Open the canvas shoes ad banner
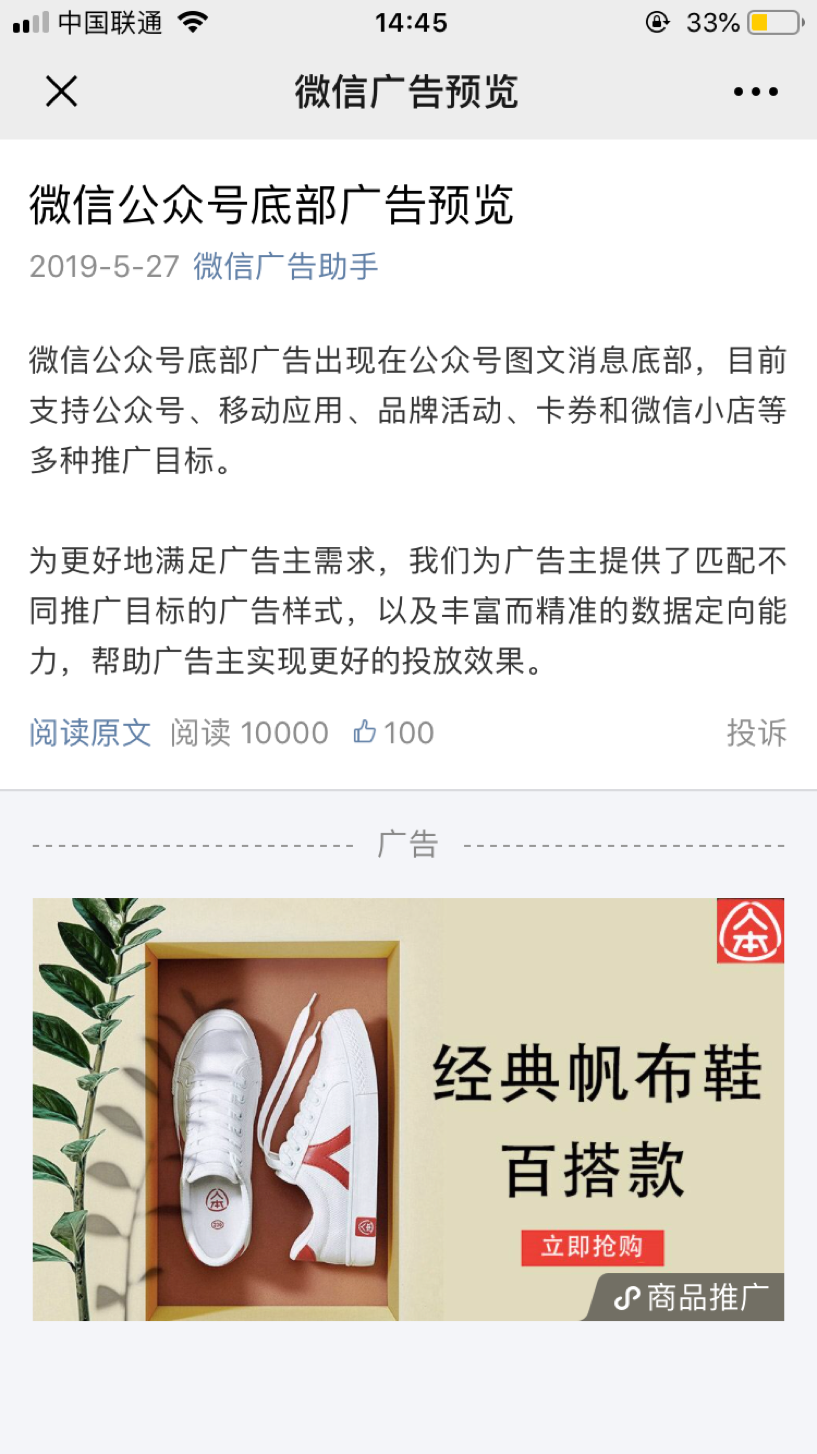817x1454 pixels. [x=408, y=1108]
